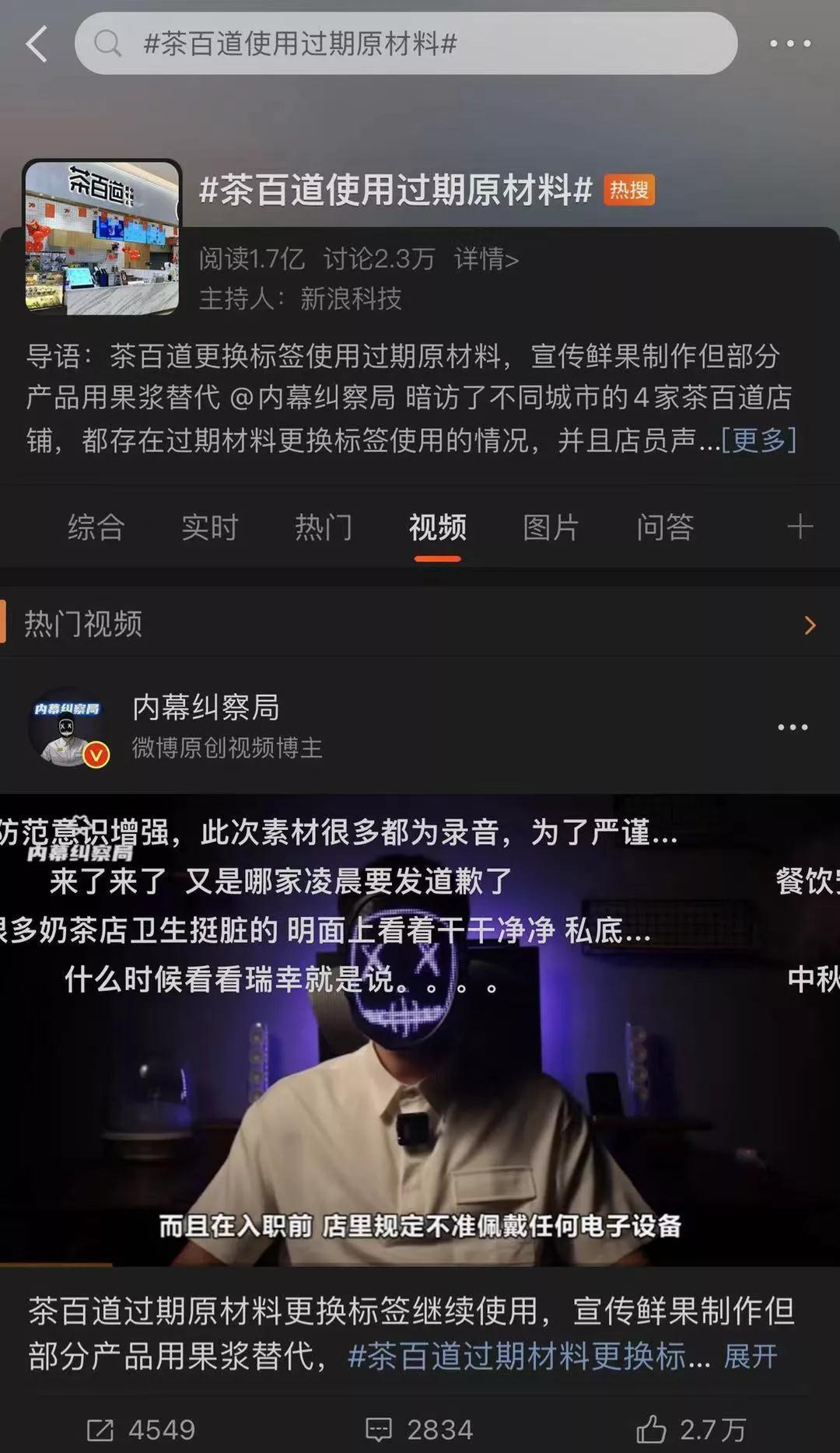The height and width of the screenshot is (1453, 840).
Task: Tap the search magnifier icon
Action: [106, 44]
